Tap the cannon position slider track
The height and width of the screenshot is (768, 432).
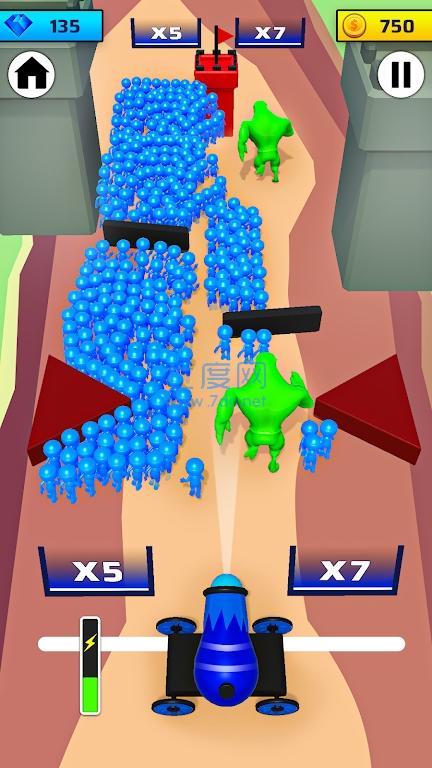[221, 644]
